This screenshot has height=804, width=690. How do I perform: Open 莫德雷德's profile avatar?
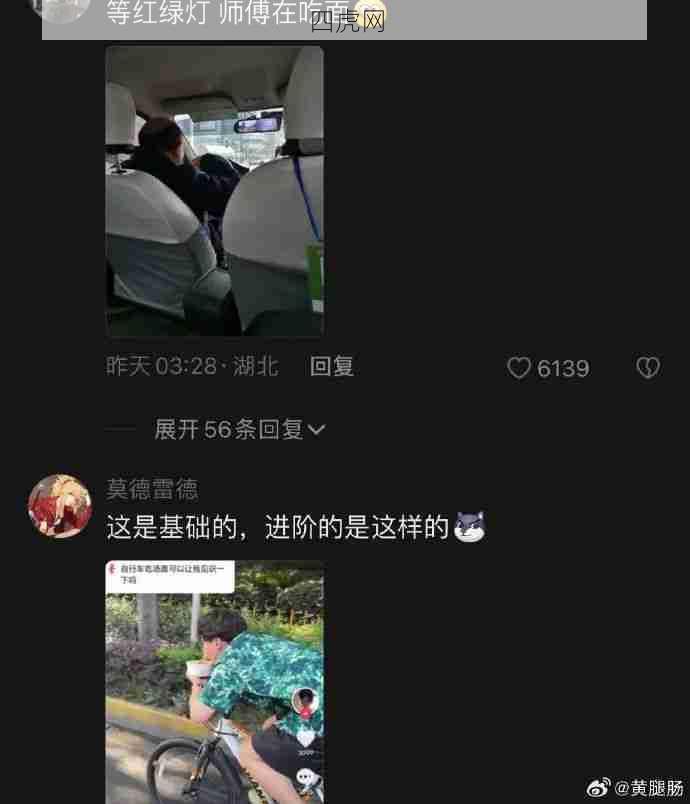click(x=60, y=506)
